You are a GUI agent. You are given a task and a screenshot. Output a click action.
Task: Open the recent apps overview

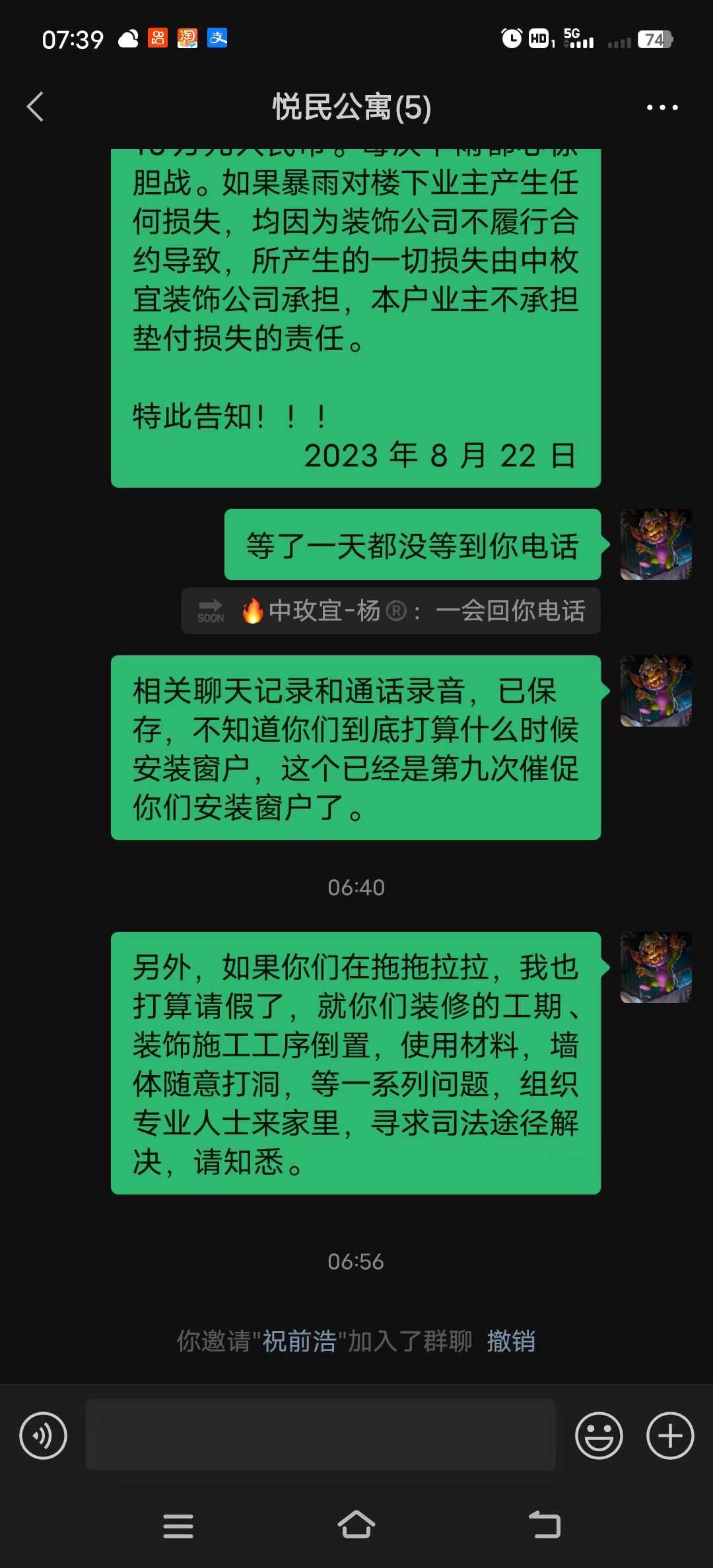(178, 1526)
